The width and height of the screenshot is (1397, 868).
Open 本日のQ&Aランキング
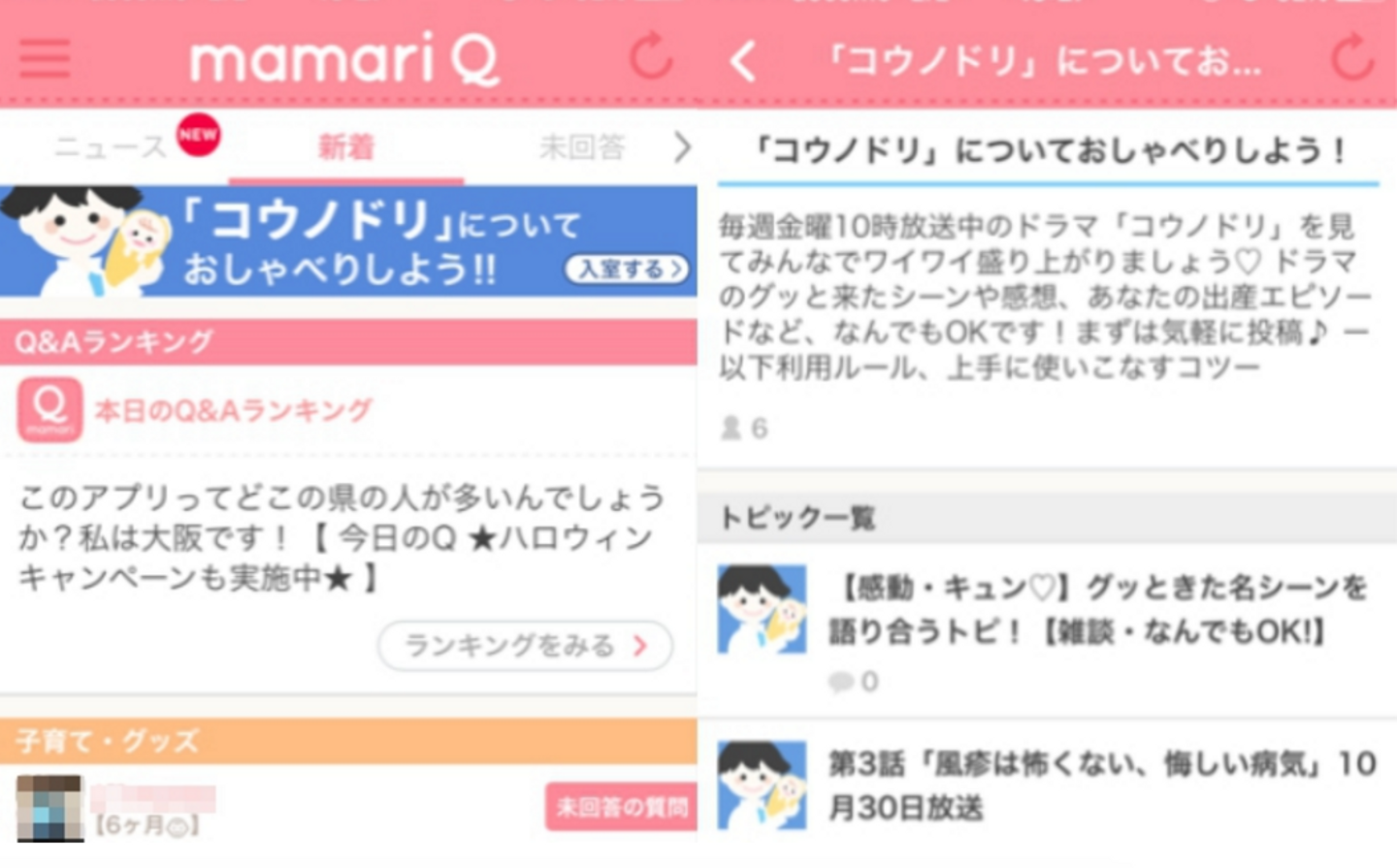(233, 411)
